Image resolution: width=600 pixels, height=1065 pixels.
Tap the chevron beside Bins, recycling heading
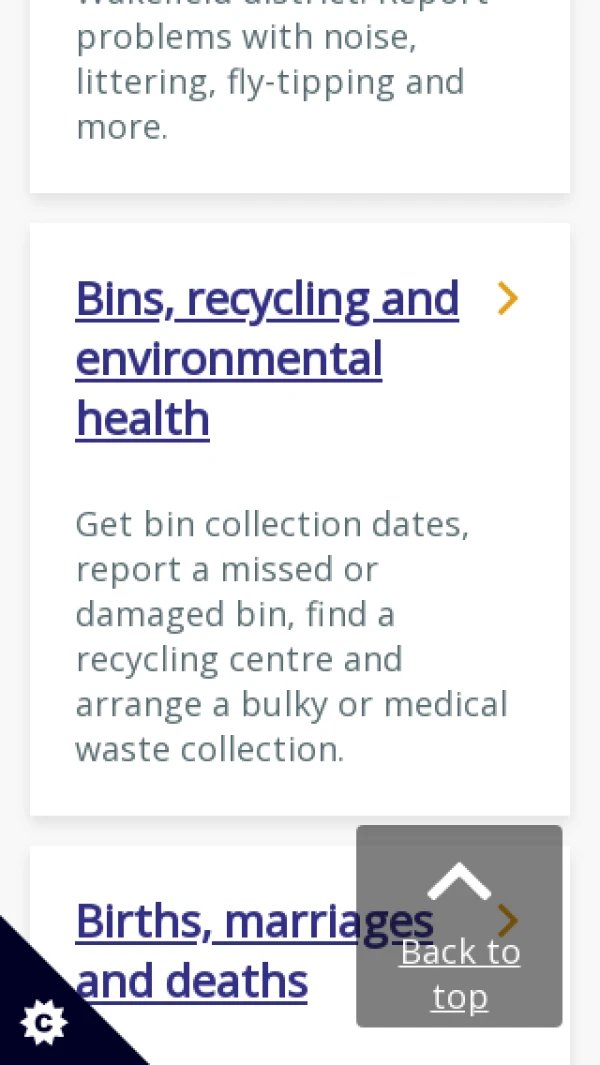(x=508, y=299)
